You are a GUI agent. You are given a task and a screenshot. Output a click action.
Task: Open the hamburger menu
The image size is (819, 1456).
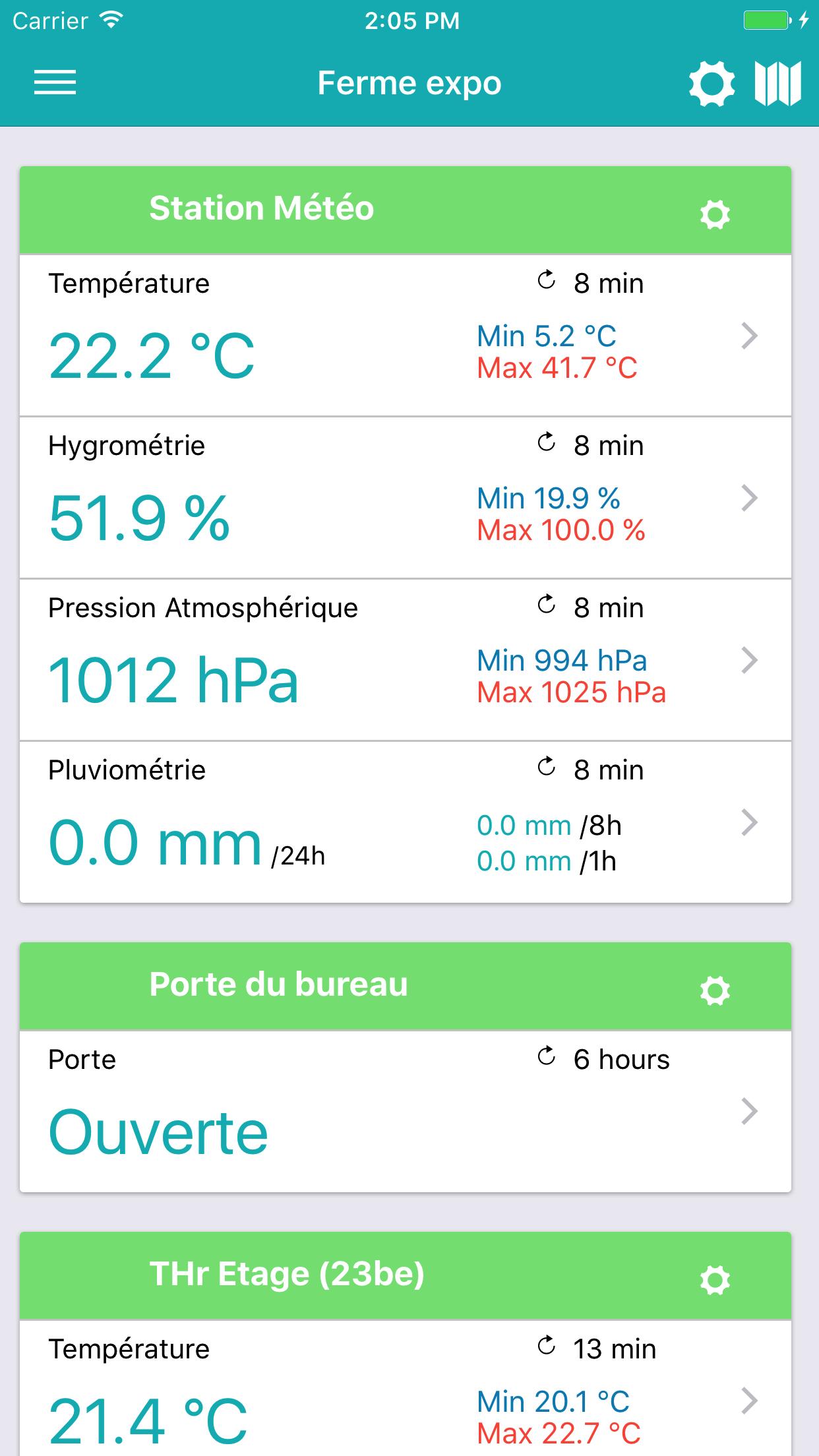[55, 82]
